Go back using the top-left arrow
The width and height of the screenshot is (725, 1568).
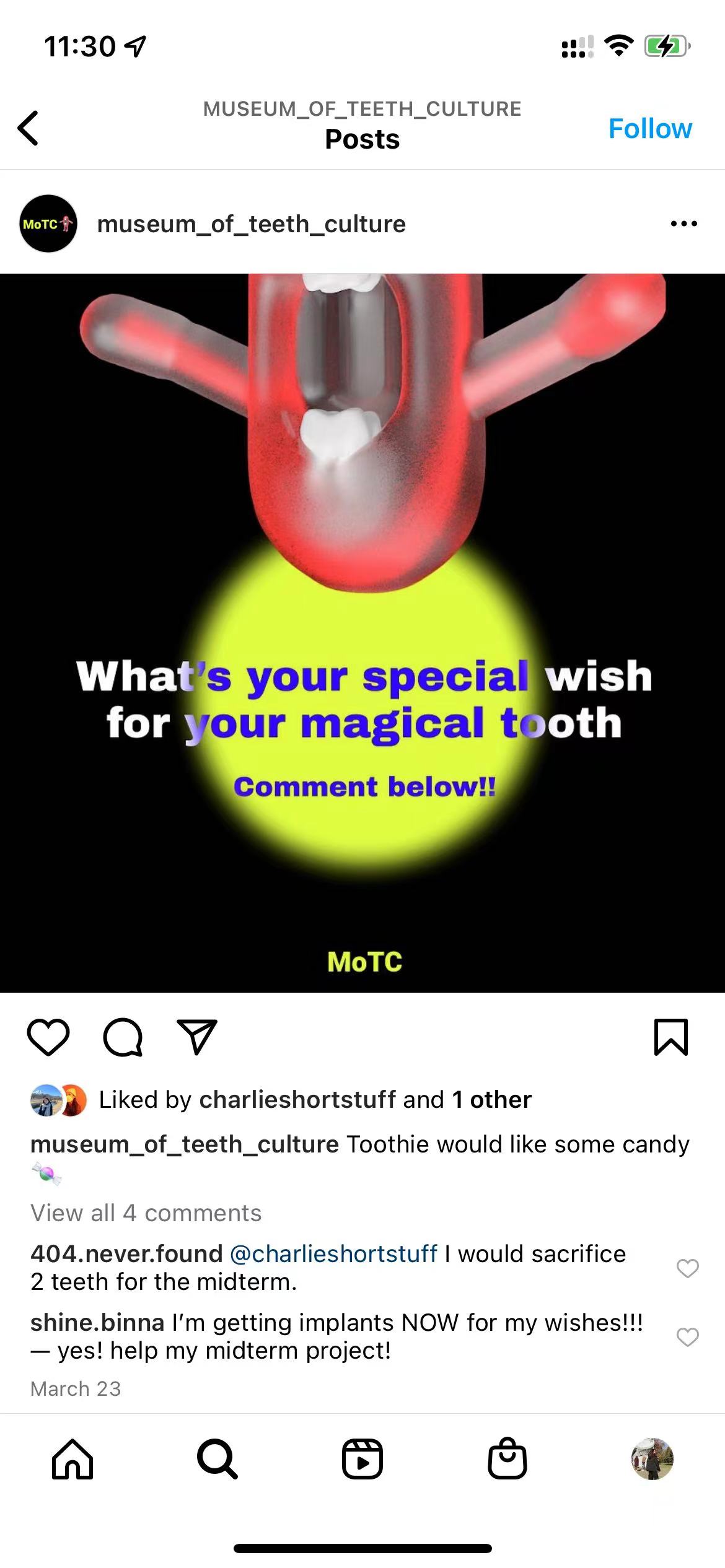click(29, 128)
